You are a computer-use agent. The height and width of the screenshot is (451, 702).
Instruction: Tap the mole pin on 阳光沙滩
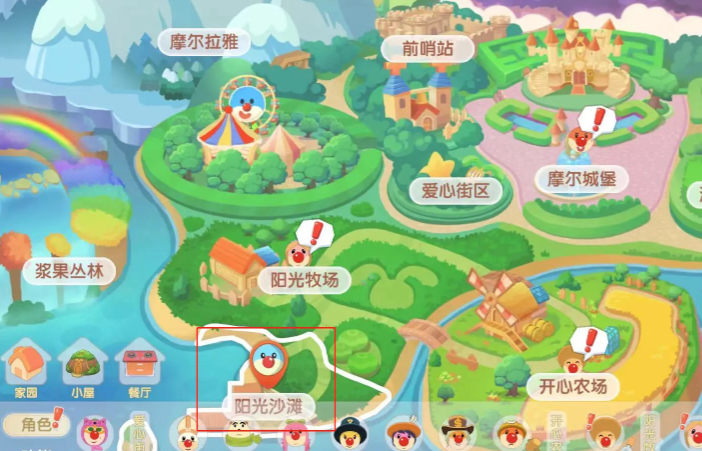point(266,361)
